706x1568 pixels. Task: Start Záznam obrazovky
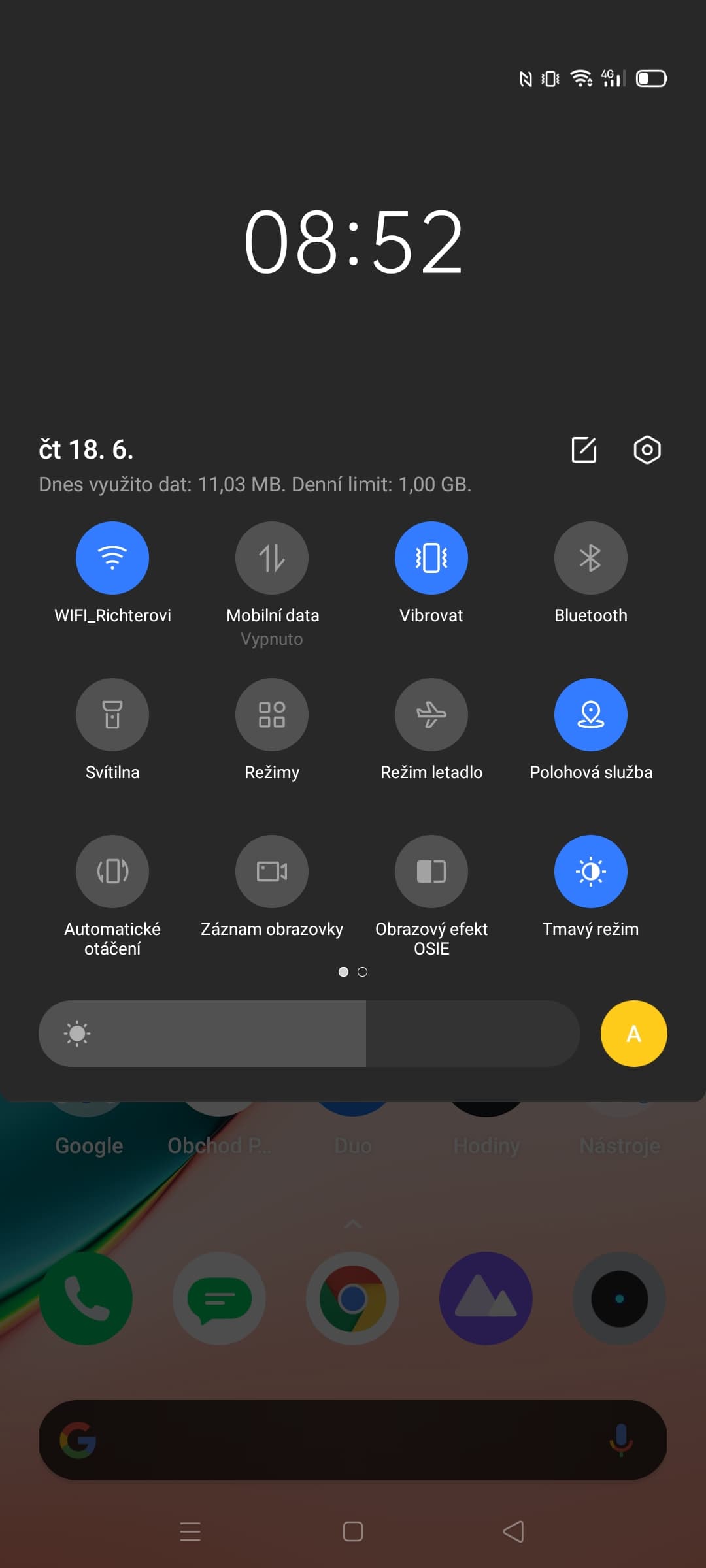point(272,872)
